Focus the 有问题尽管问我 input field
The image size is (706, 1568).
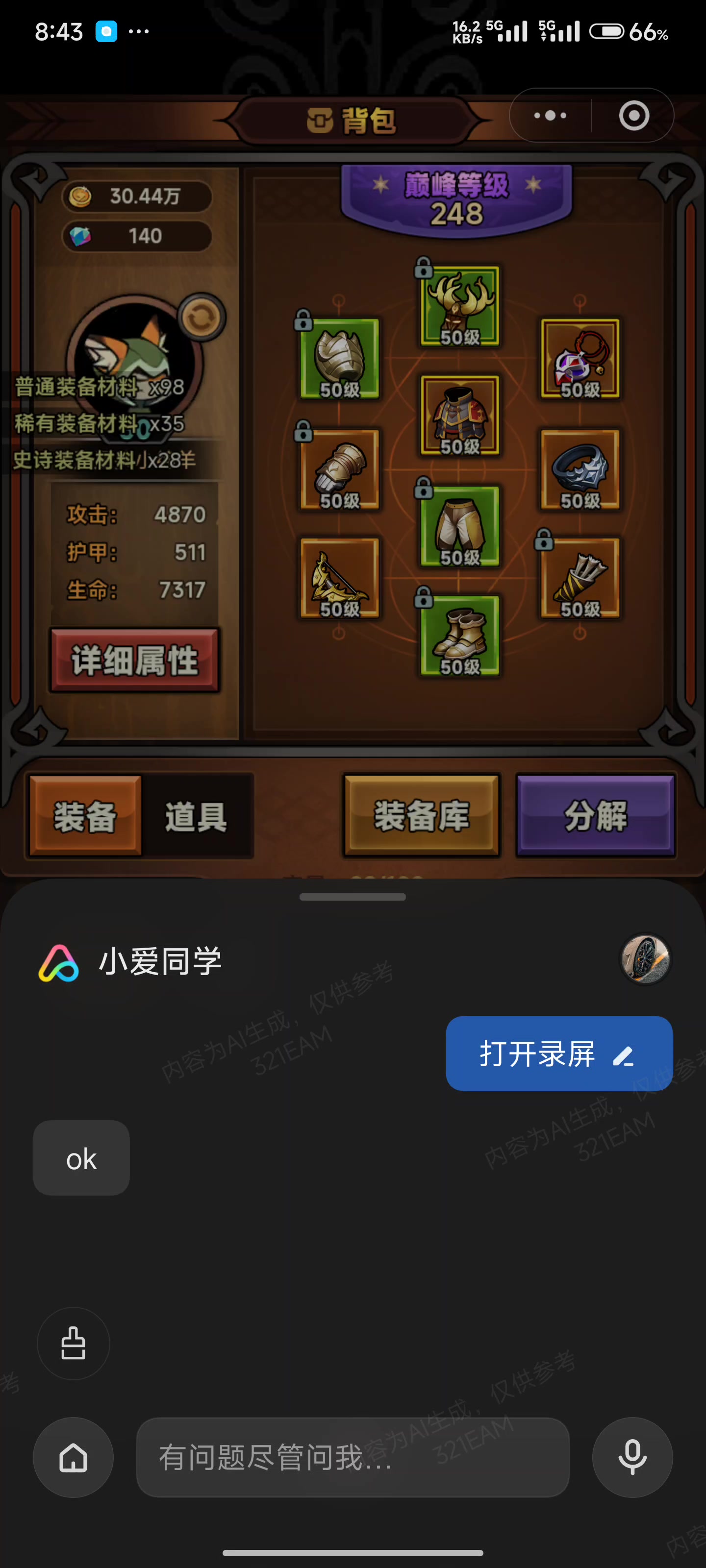(x=352, y=1457)
